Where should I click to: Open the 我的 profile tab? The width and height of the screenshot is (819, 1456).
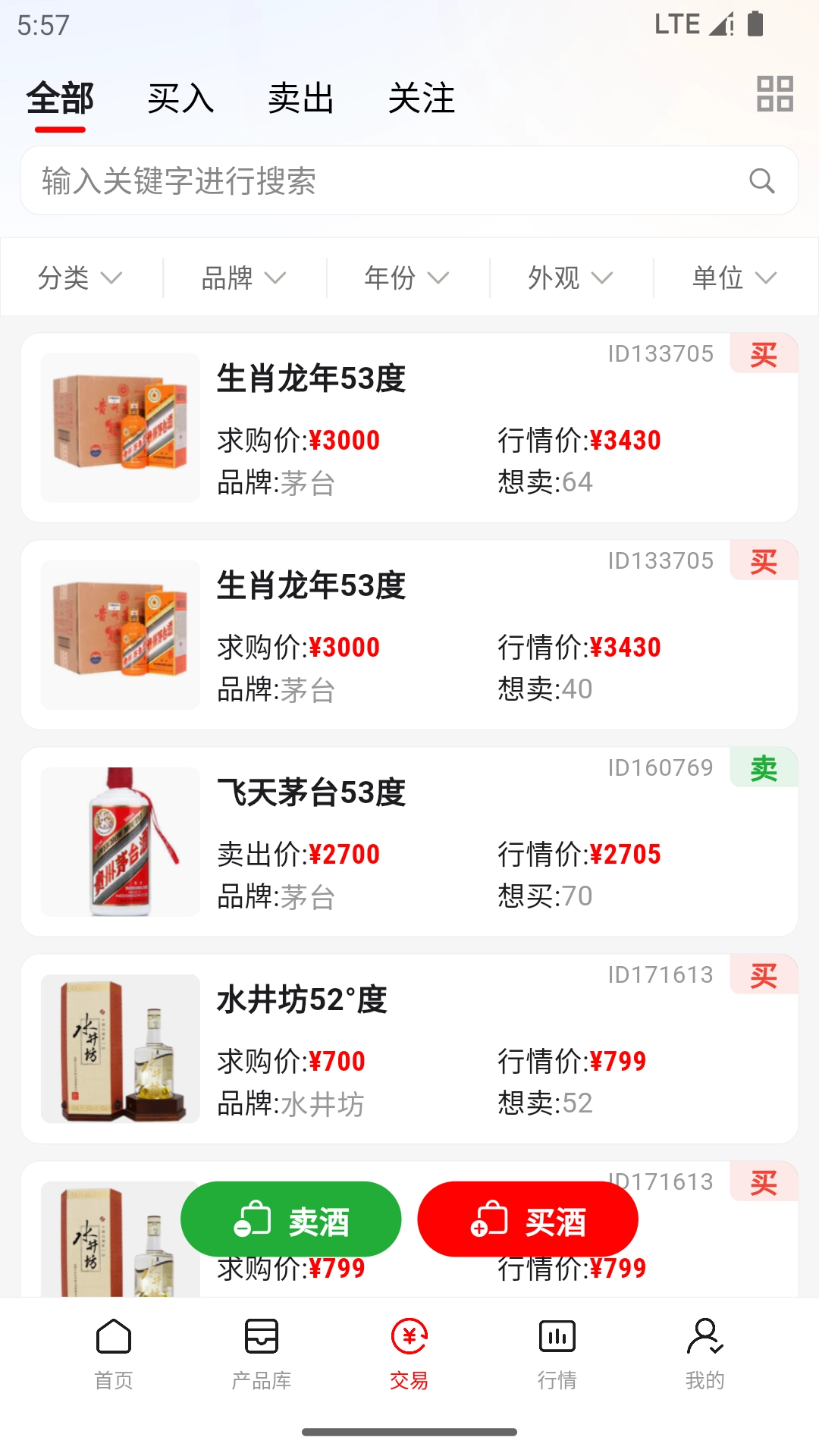coord(705,1354)
